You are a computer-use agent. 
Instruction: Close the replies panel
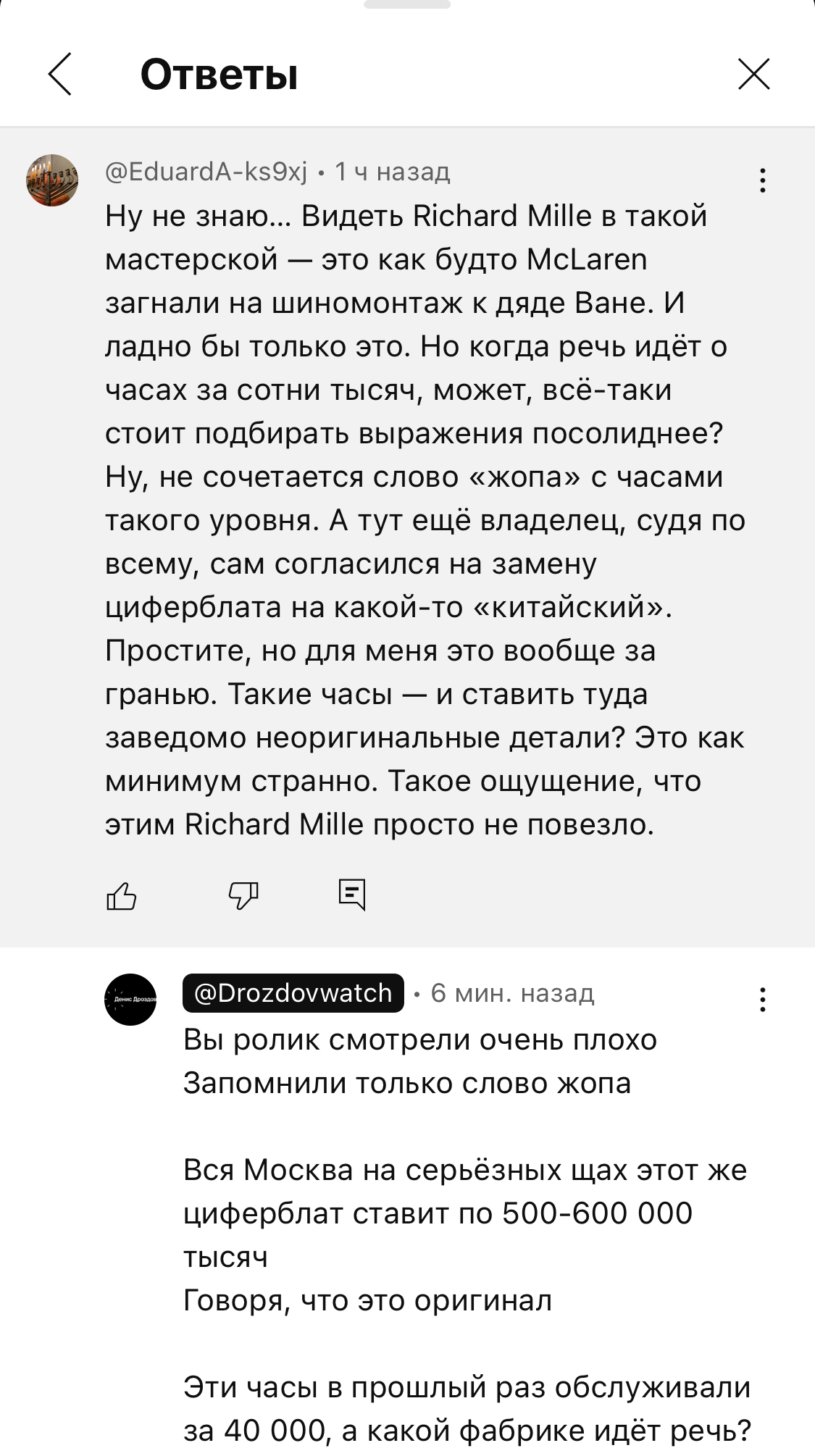coord(753,75)
